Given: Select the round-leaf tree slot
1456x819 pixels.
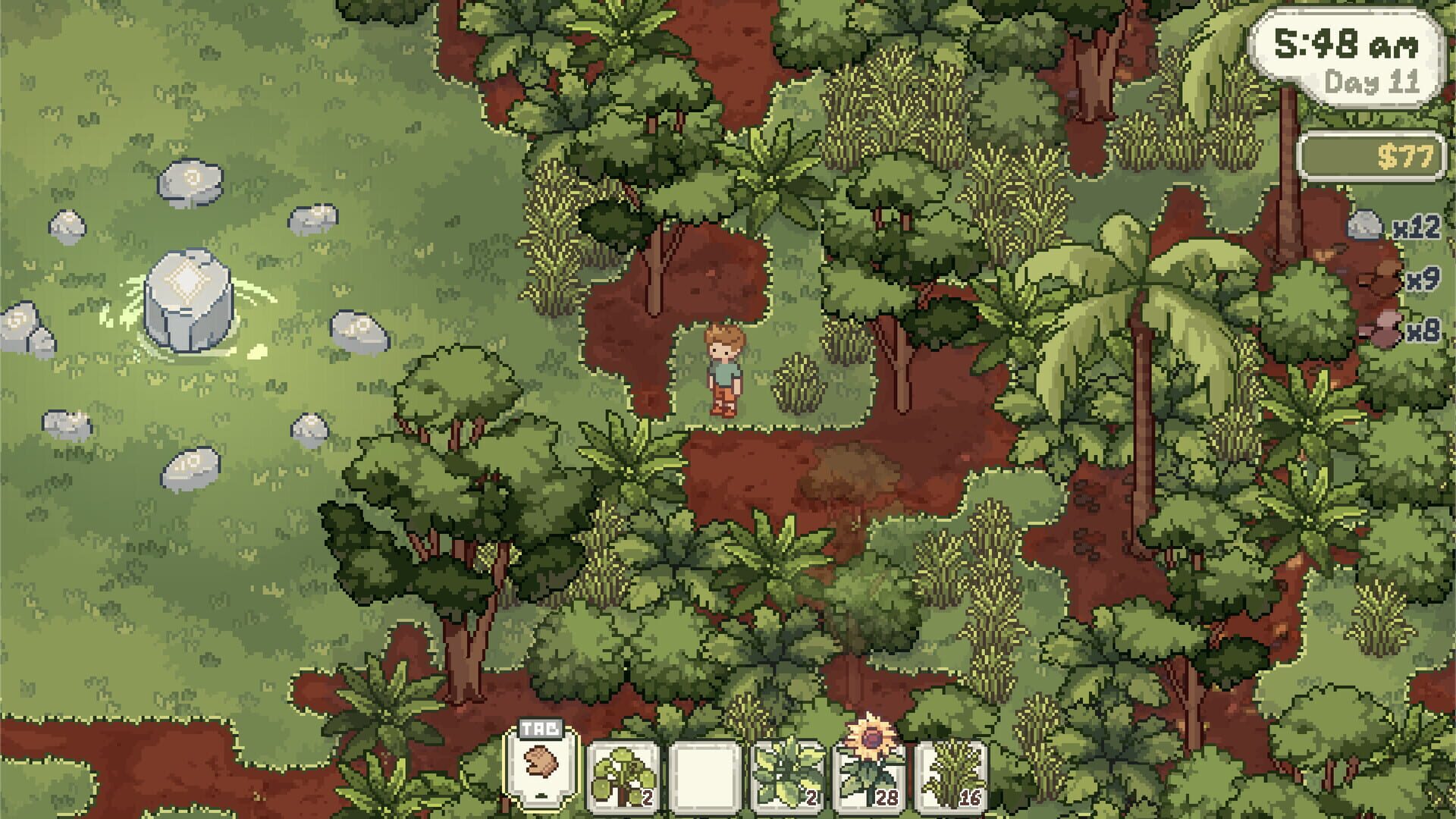Looking at the screenshot, I should coord(623,775).
